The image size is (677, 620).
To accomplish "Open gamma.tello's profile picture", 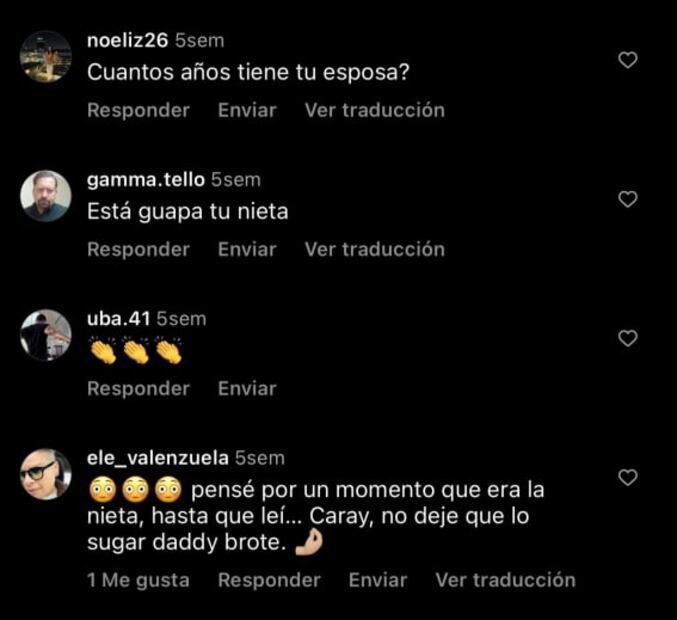I will tap(46, 196).
